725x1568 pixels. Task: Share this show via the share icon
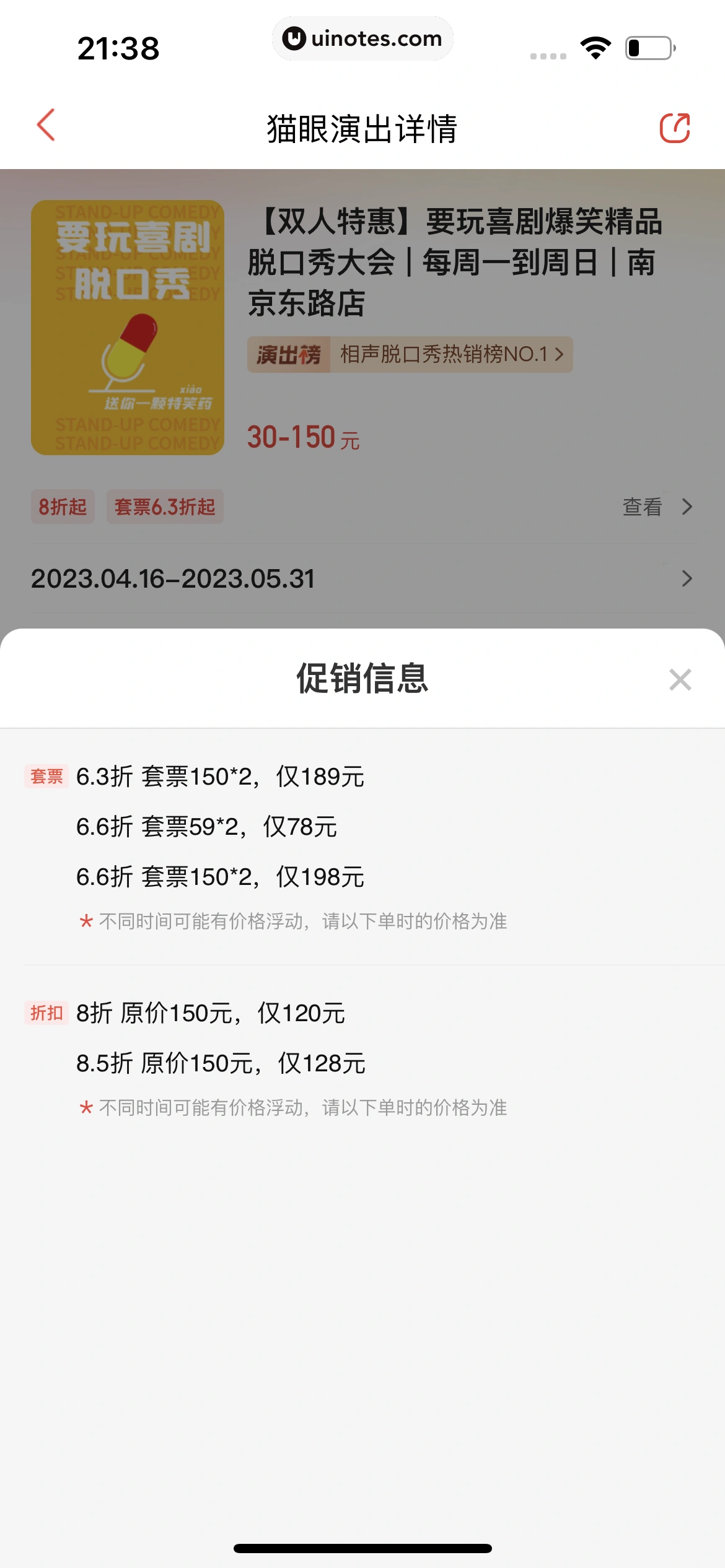point(674,128)
